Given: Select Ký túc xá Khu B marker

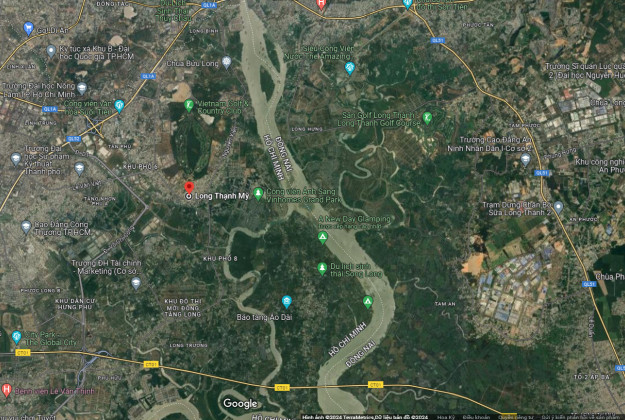Looking at the screenshot, I should coord(52,48).
